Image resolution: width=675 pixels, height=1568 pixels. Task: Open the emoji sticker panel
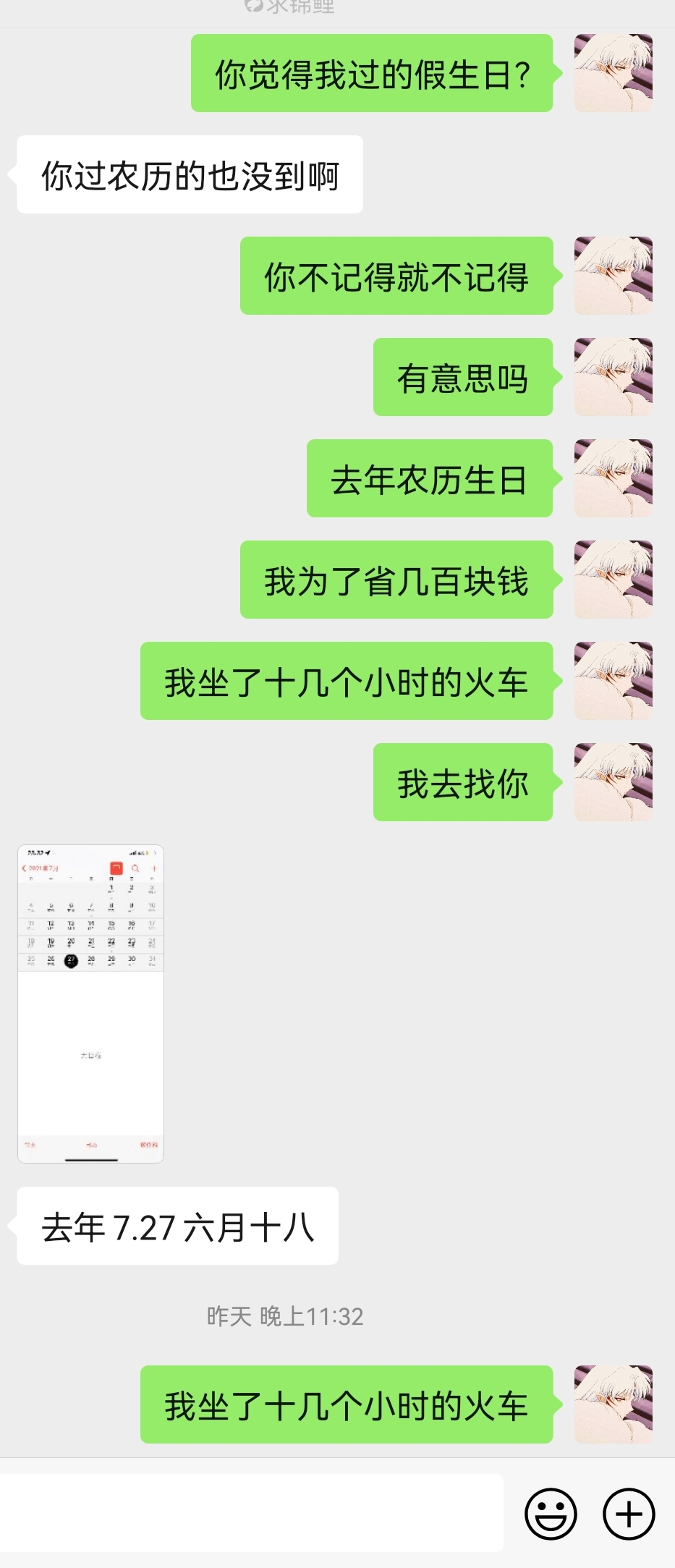pyautogui.click(x=551, y=1513)
